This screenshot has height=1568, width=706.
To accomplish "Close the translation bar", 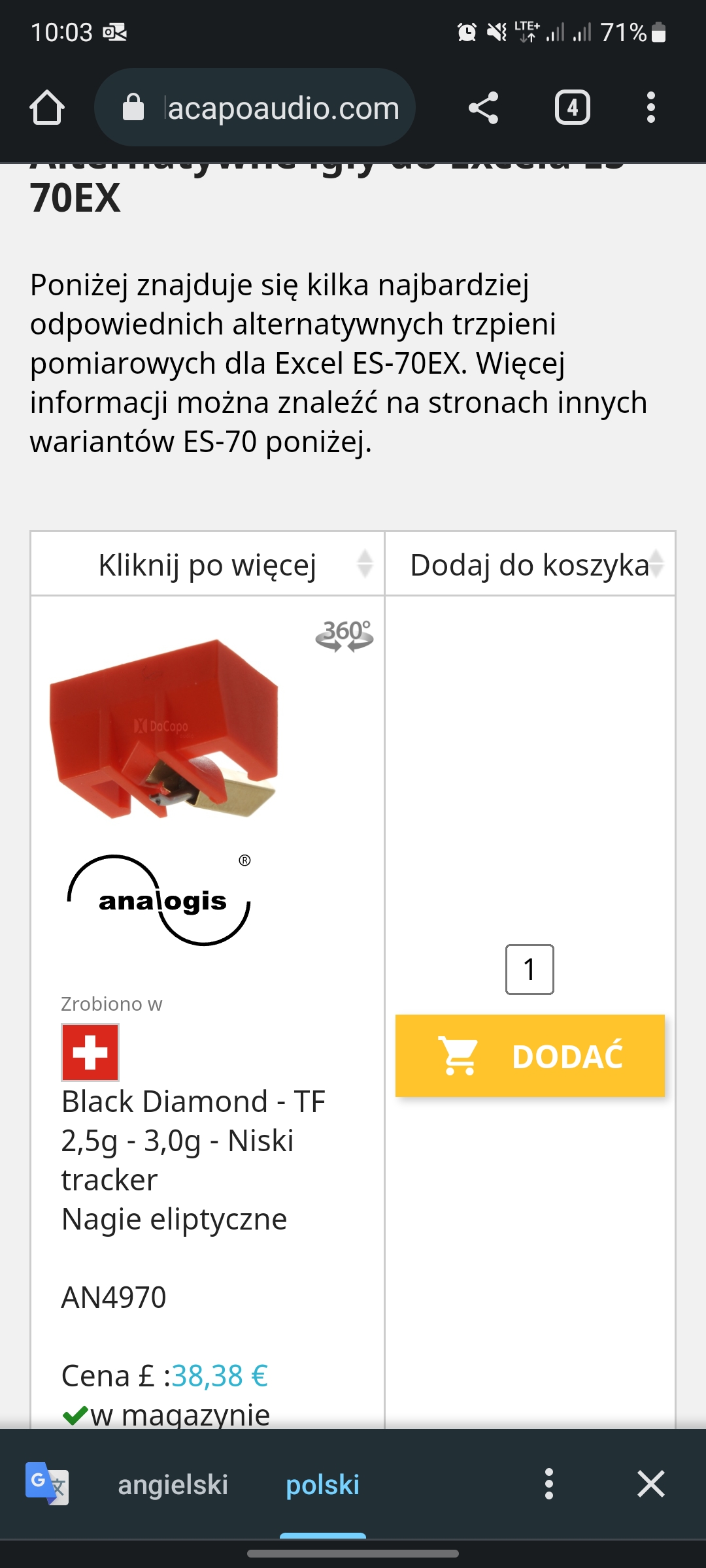I will 651,1484.
